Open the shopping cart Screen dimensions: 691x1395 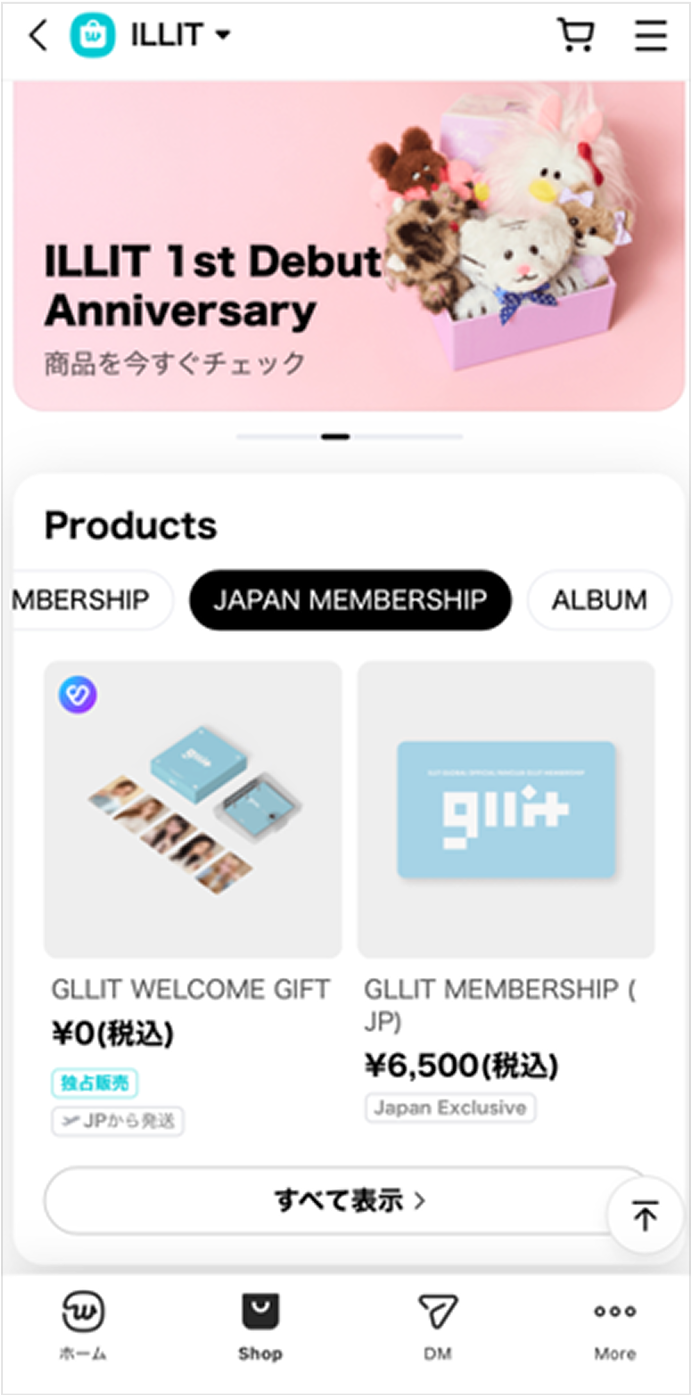click(575, 36)
